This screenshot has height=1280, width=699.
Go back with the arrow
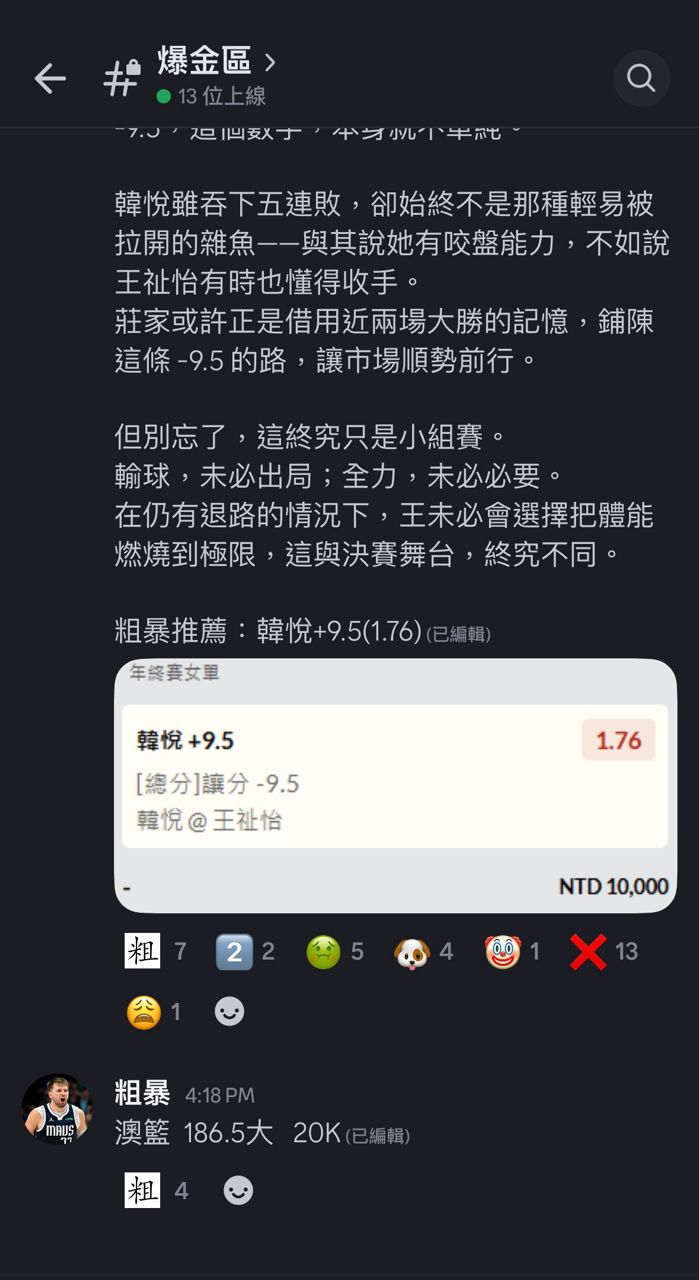pos(49,79)
